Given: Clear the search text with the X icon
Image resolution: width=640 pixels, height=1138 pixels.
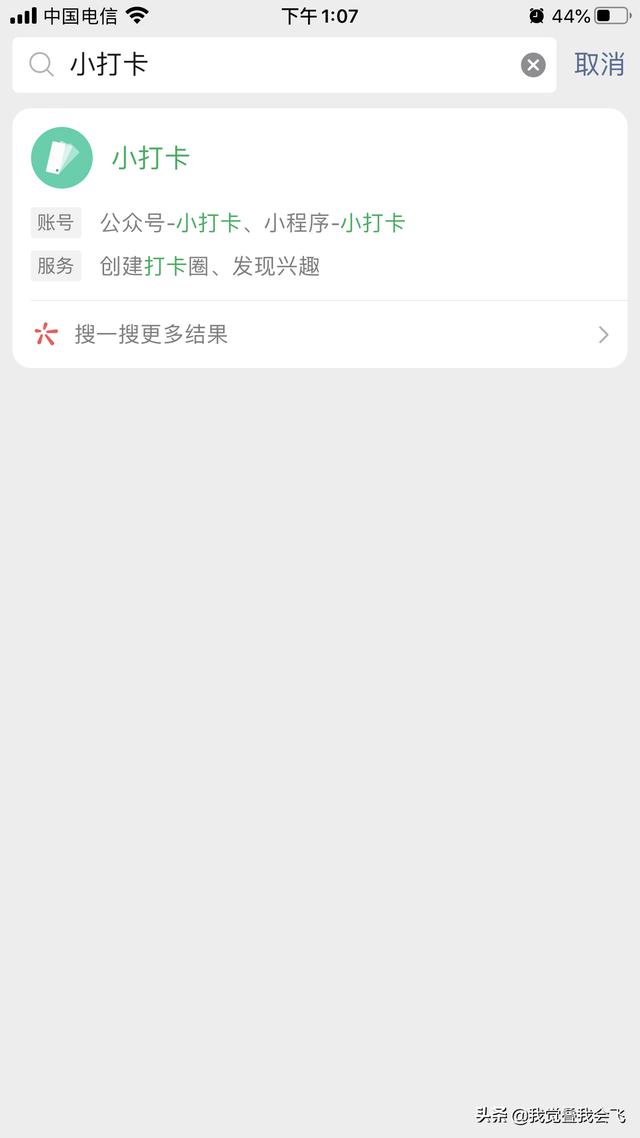Looking at the screenshot, I should (x=533, y=65).
